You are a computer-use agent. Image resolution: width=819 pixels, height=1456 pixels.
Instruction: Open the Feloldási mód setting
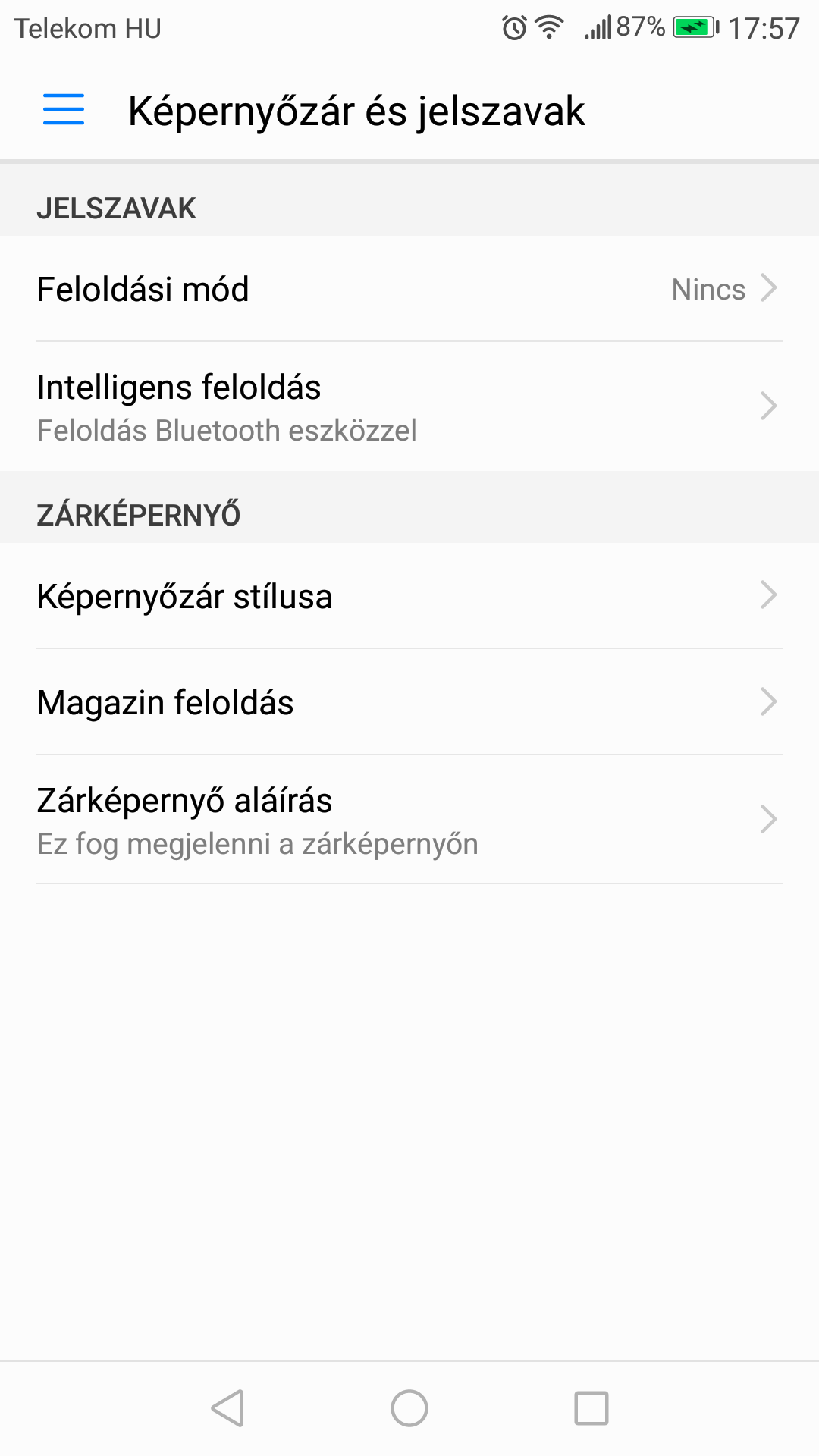[x=409, y=289]
